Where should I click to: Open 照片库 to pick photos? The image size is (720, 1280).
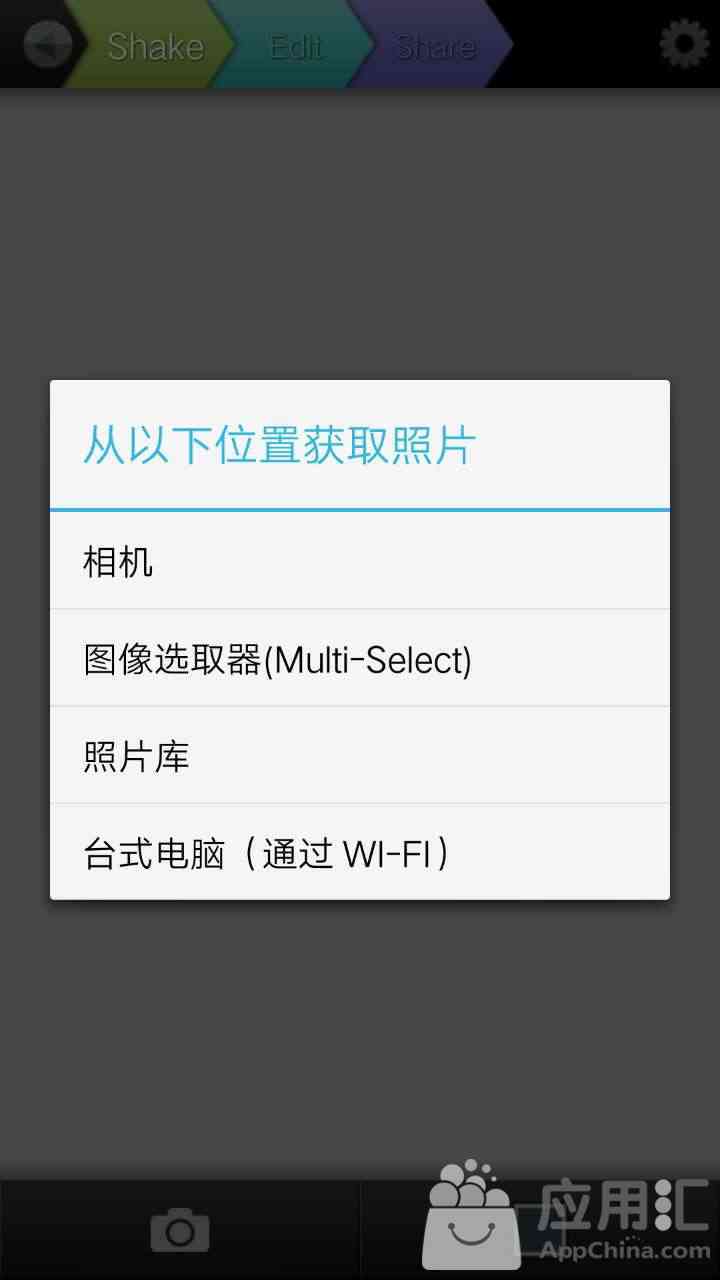click(x=360, y=755)
